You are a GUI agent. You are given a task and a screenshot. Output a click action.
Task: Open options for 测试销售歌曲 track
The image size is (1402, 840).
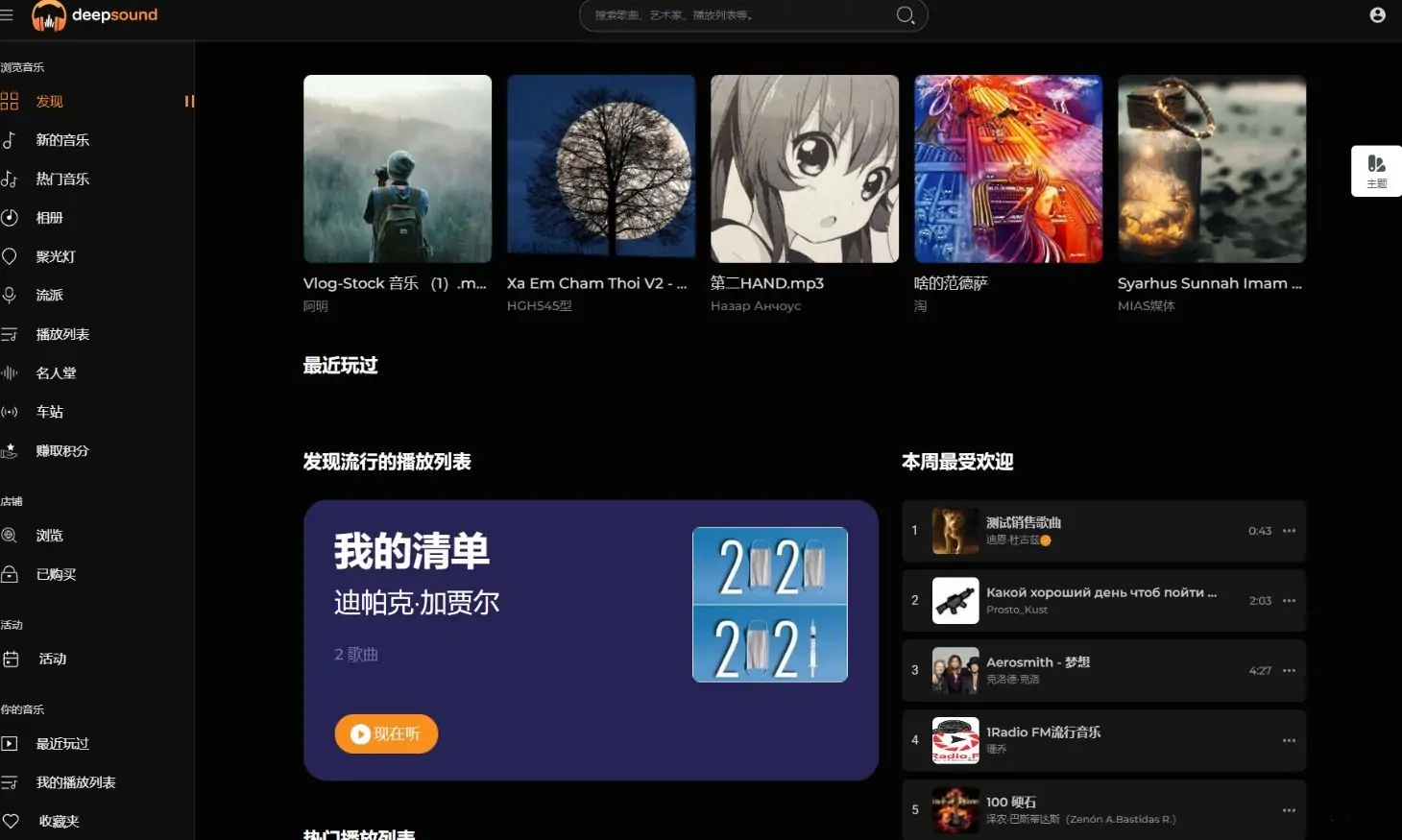(x=1289, y=531)
